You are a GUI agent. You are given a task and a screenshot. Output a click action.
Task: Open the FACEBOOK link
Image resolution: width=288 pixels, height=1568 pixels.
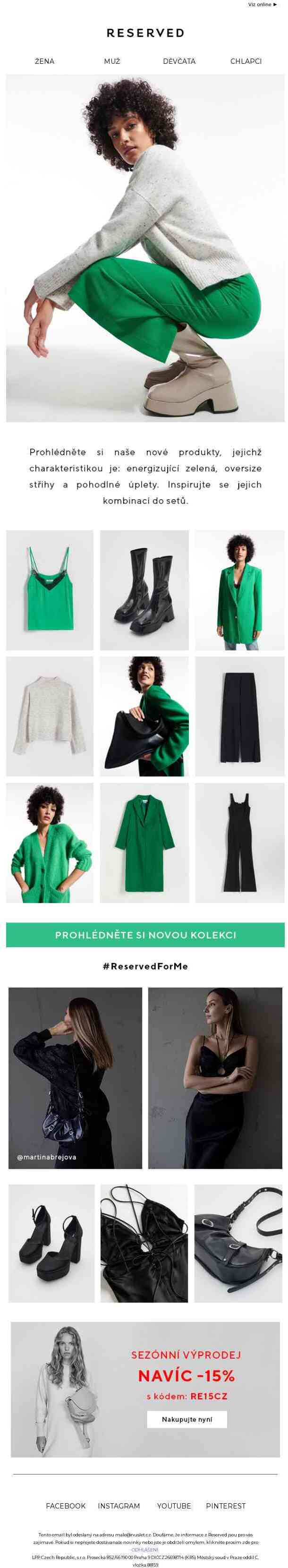(66, 1506)
